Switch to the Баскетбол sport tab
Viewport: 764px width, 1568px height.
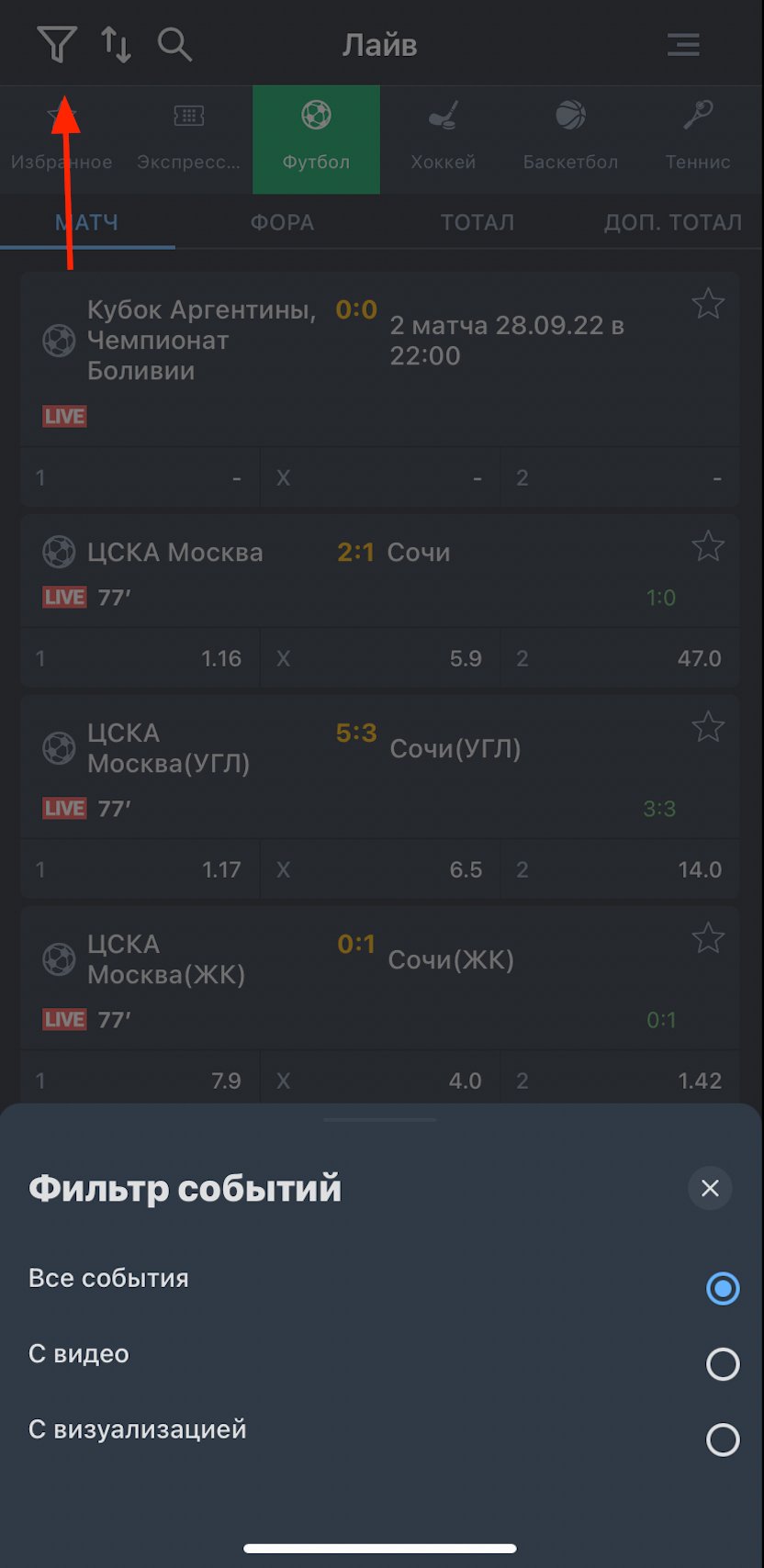coord(570,140)
